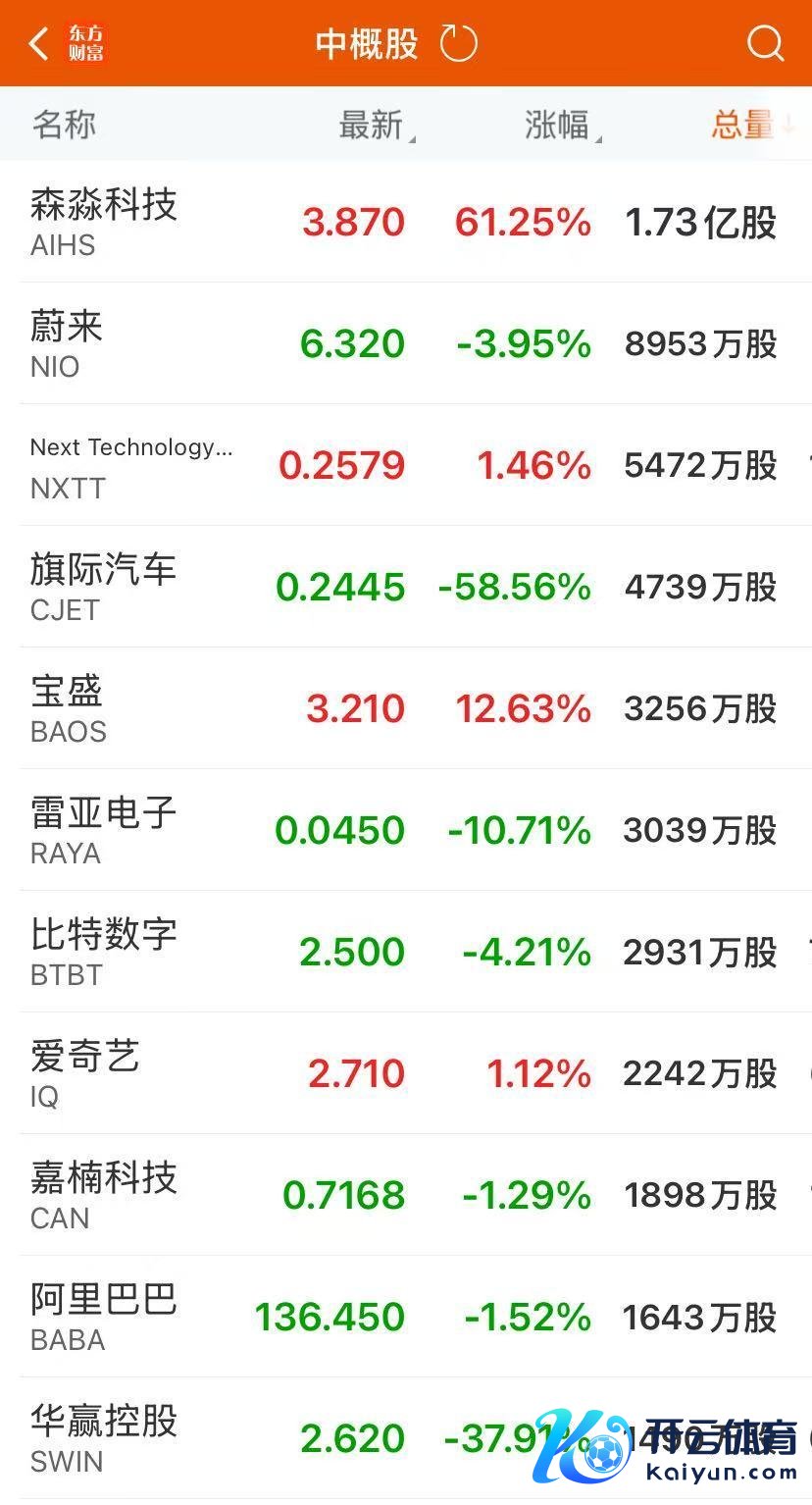Sort stocks by 涨幅 column

point(559,126)
